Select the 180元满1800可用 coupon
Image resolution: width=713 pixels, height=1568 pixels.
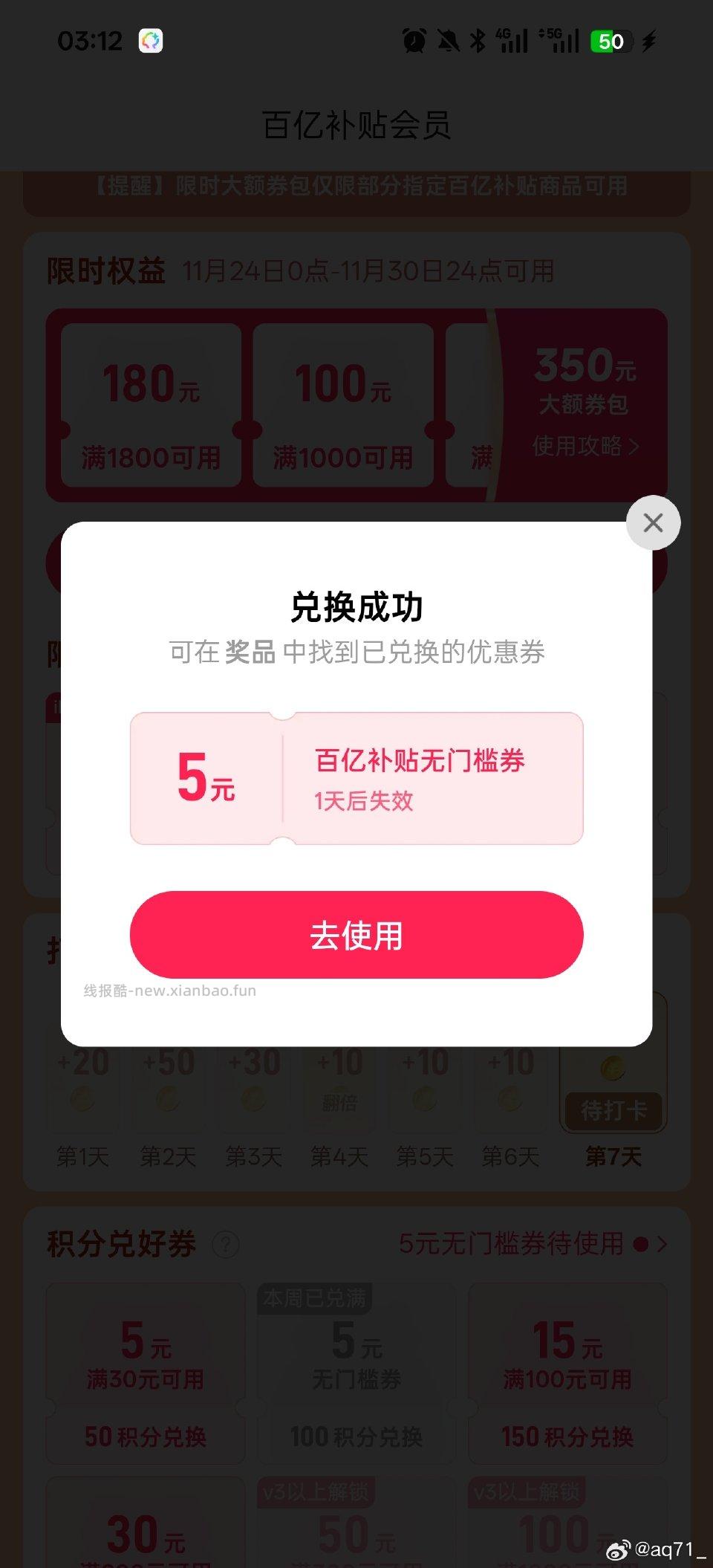(150, 405)
